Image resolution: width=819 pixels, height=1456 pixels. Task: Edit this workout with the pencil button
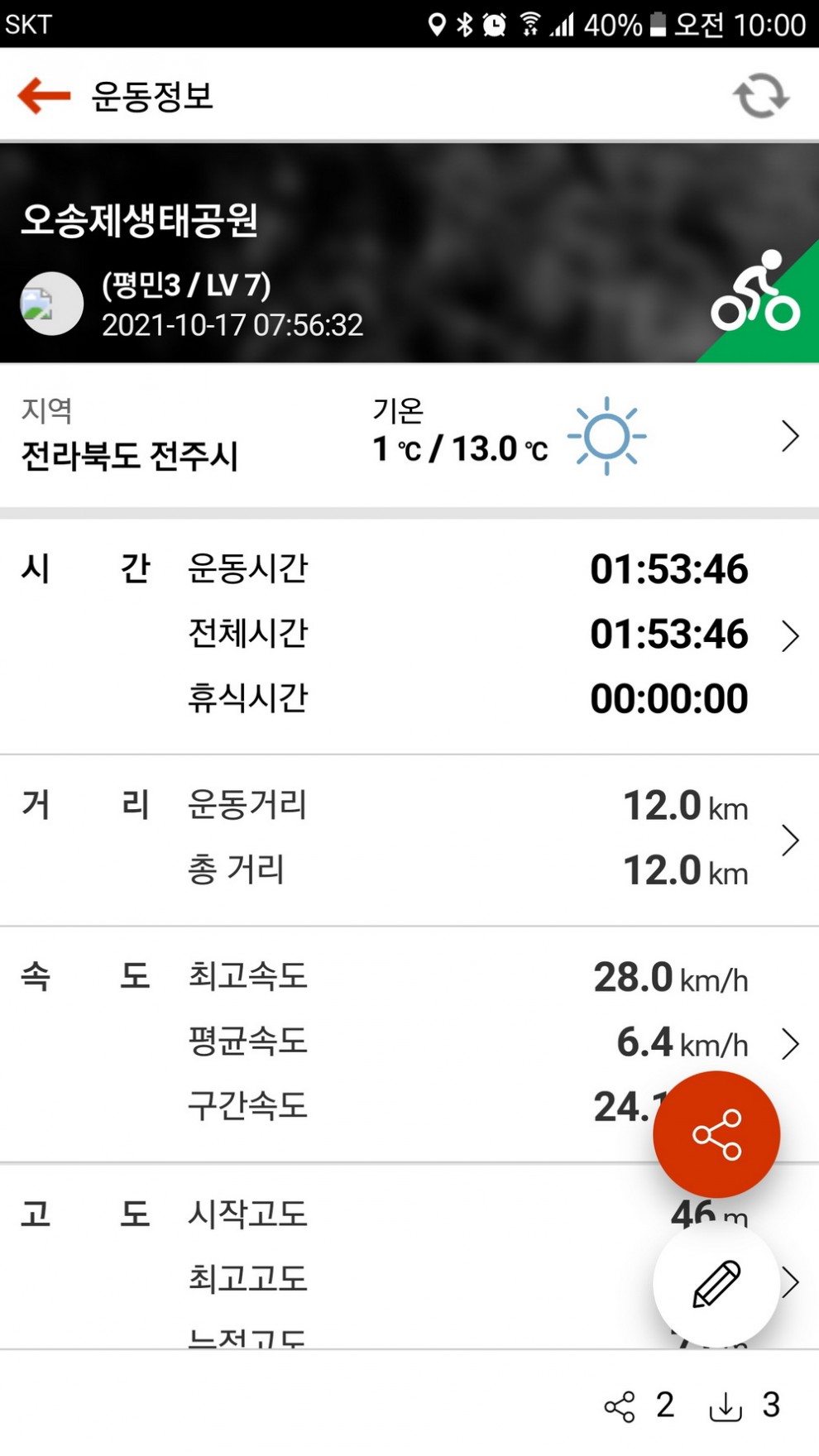click(x=716, y=1283)
